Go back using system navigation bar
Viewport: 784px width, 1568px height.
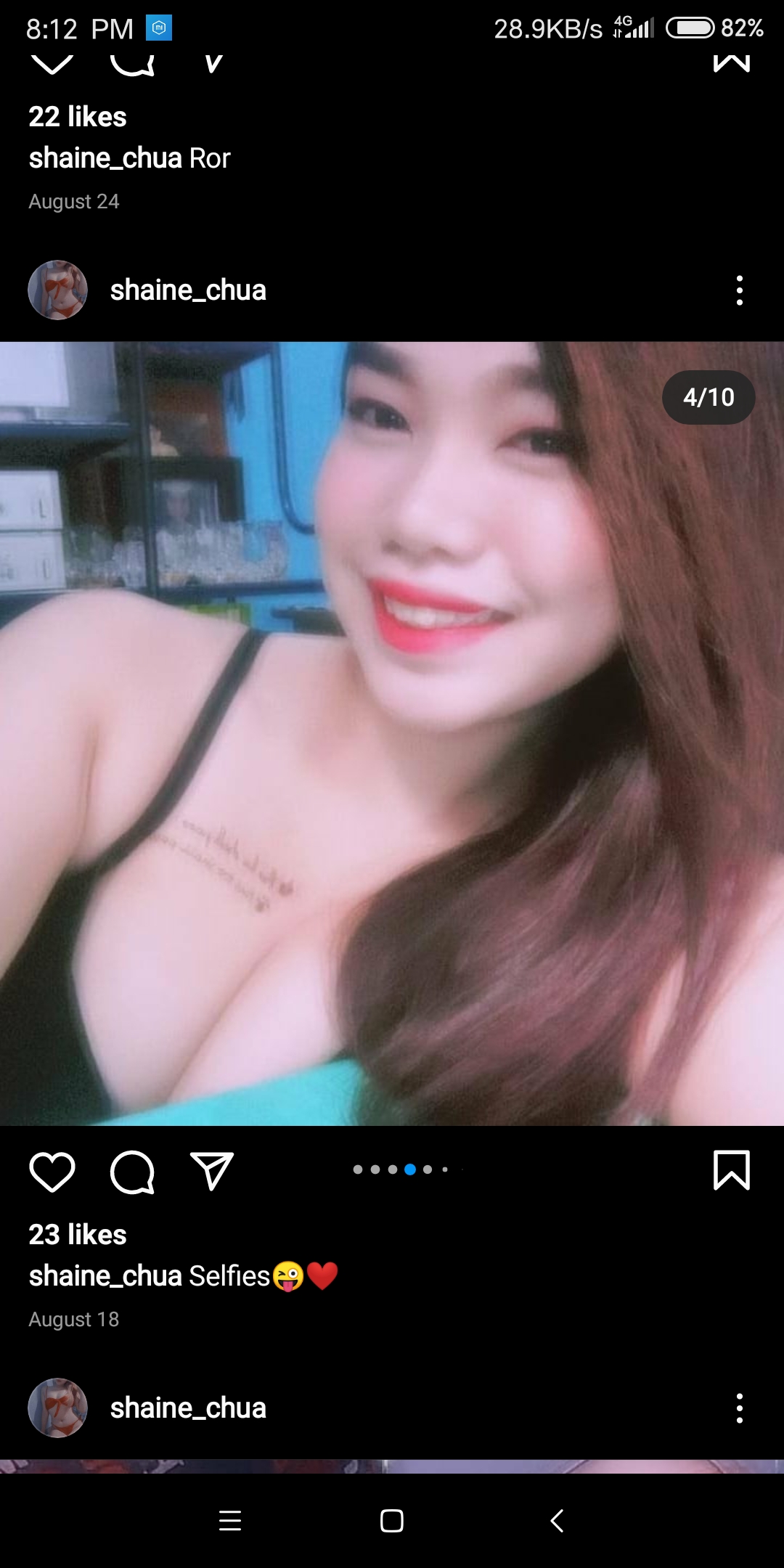point(557,1520)
